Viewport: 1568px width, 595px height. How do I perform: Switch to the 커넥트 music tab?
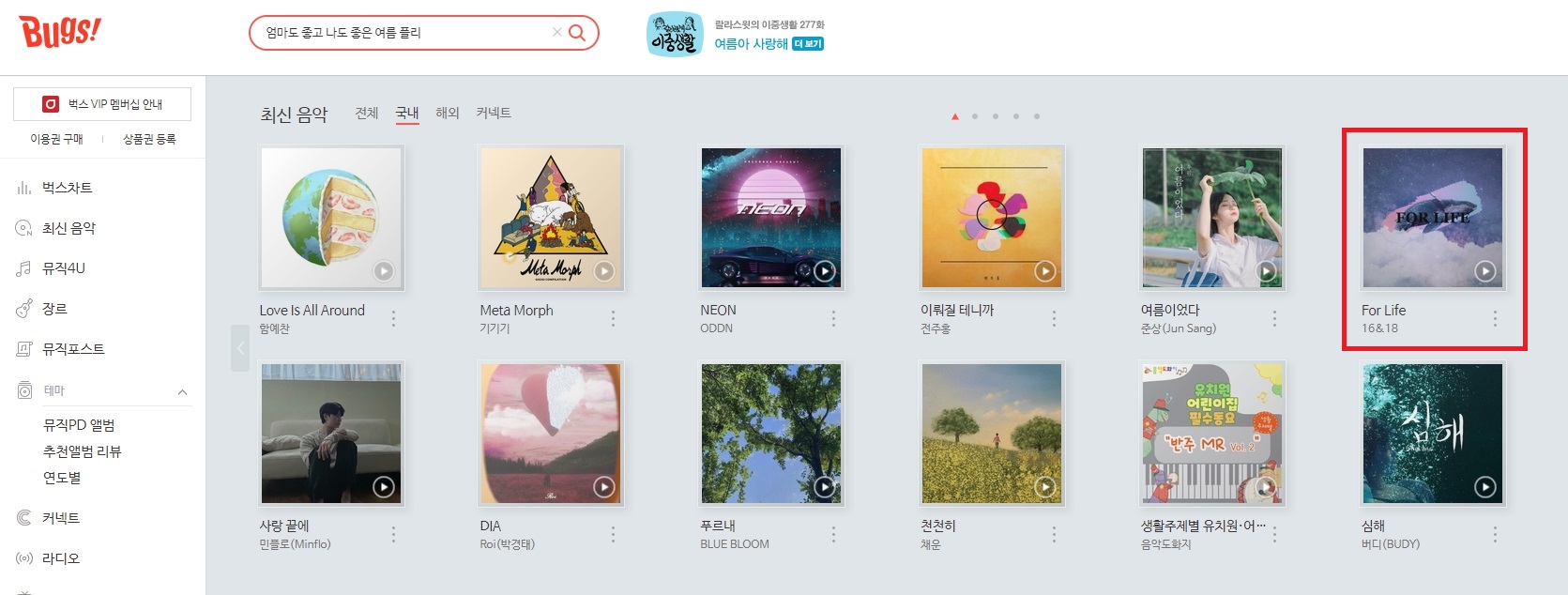[494, 114]
